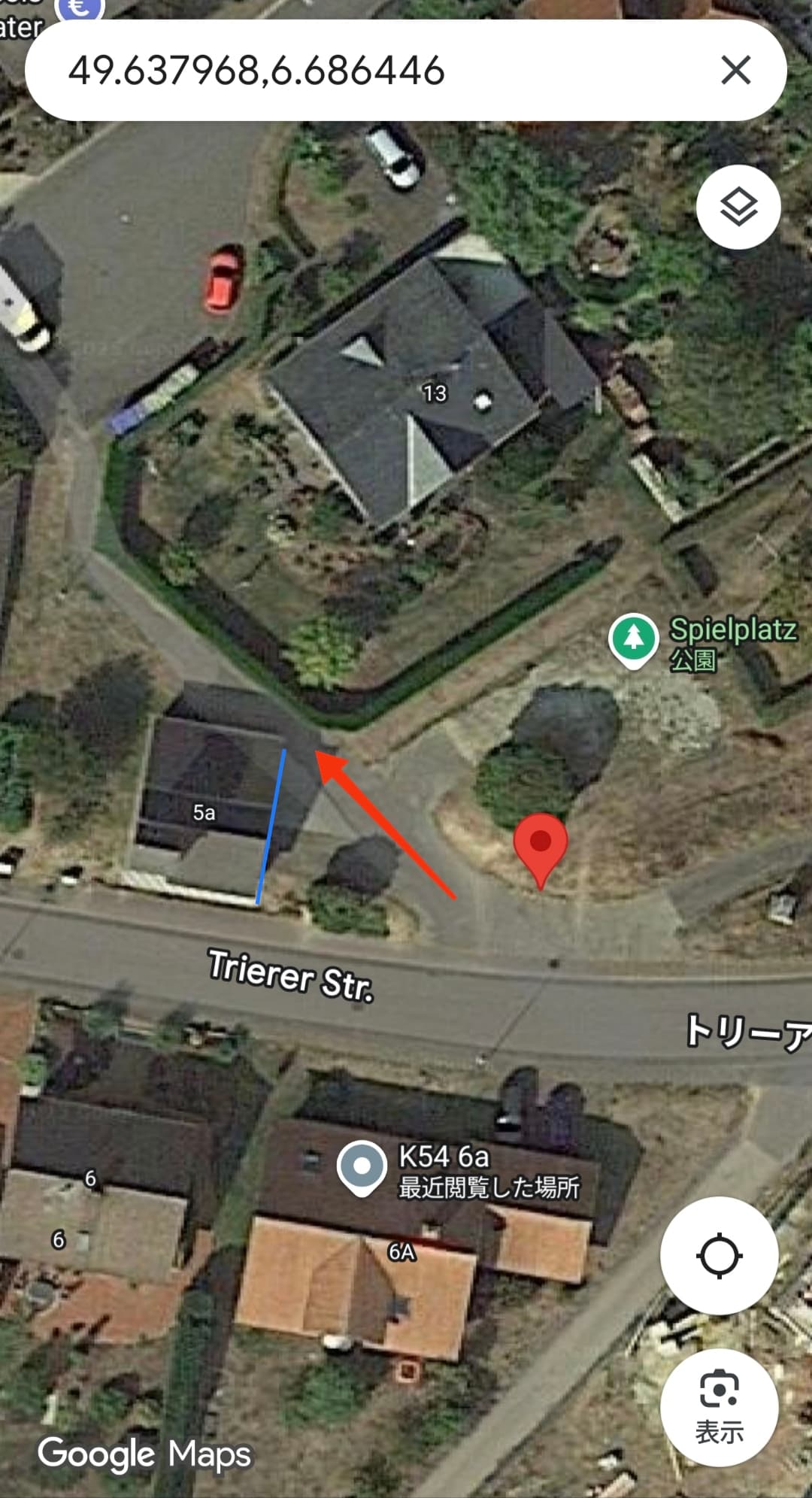Viewport: 812px width, 1498px height.
Task: Open the map layers selector
Action: [738, 207]
